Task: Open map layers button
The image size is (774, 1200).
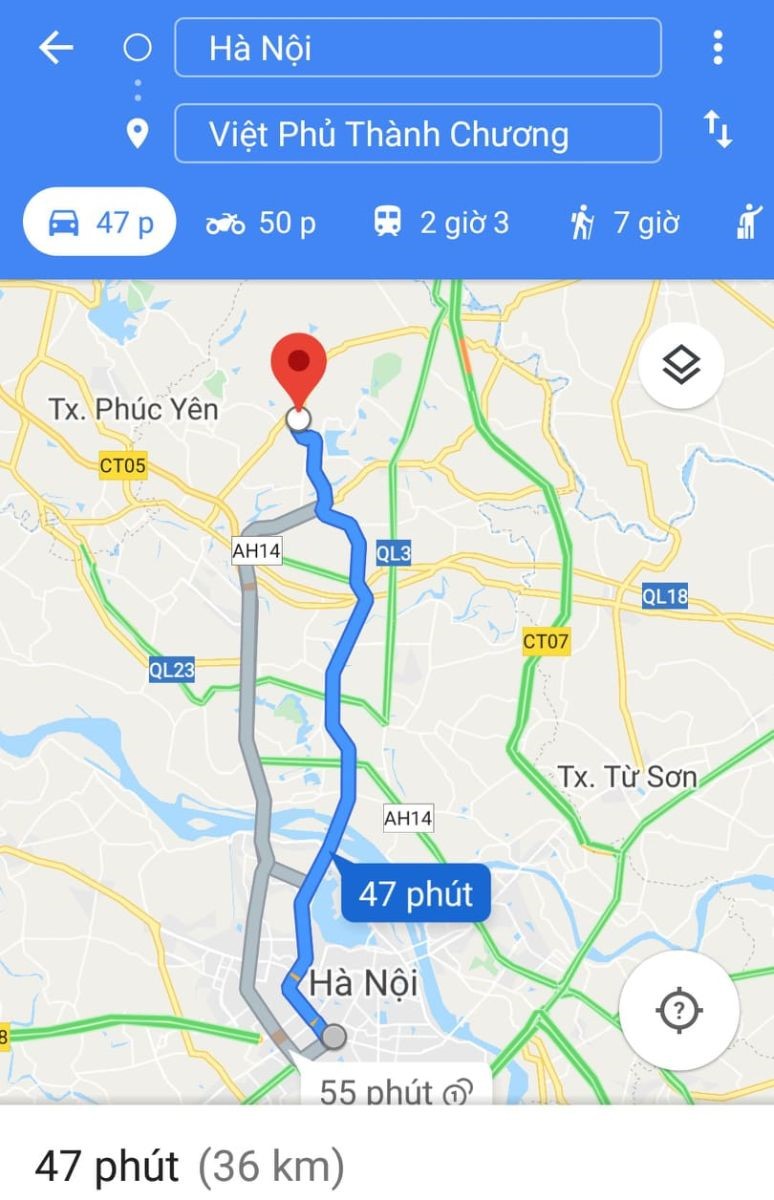Action: point(681,366)
